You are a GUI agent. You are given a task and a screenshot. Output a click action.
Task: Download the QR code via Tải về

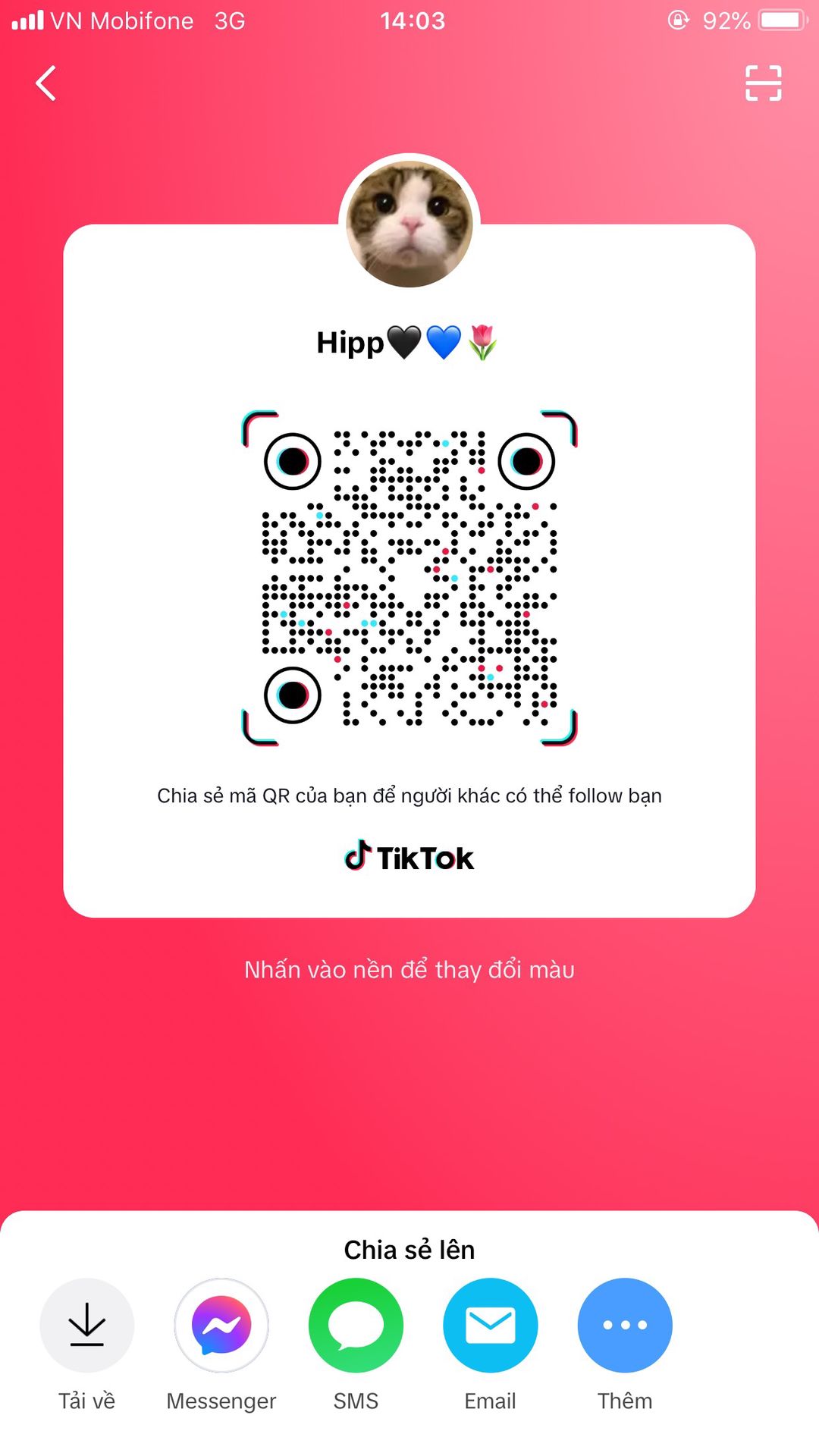(x=87, y=1325)
